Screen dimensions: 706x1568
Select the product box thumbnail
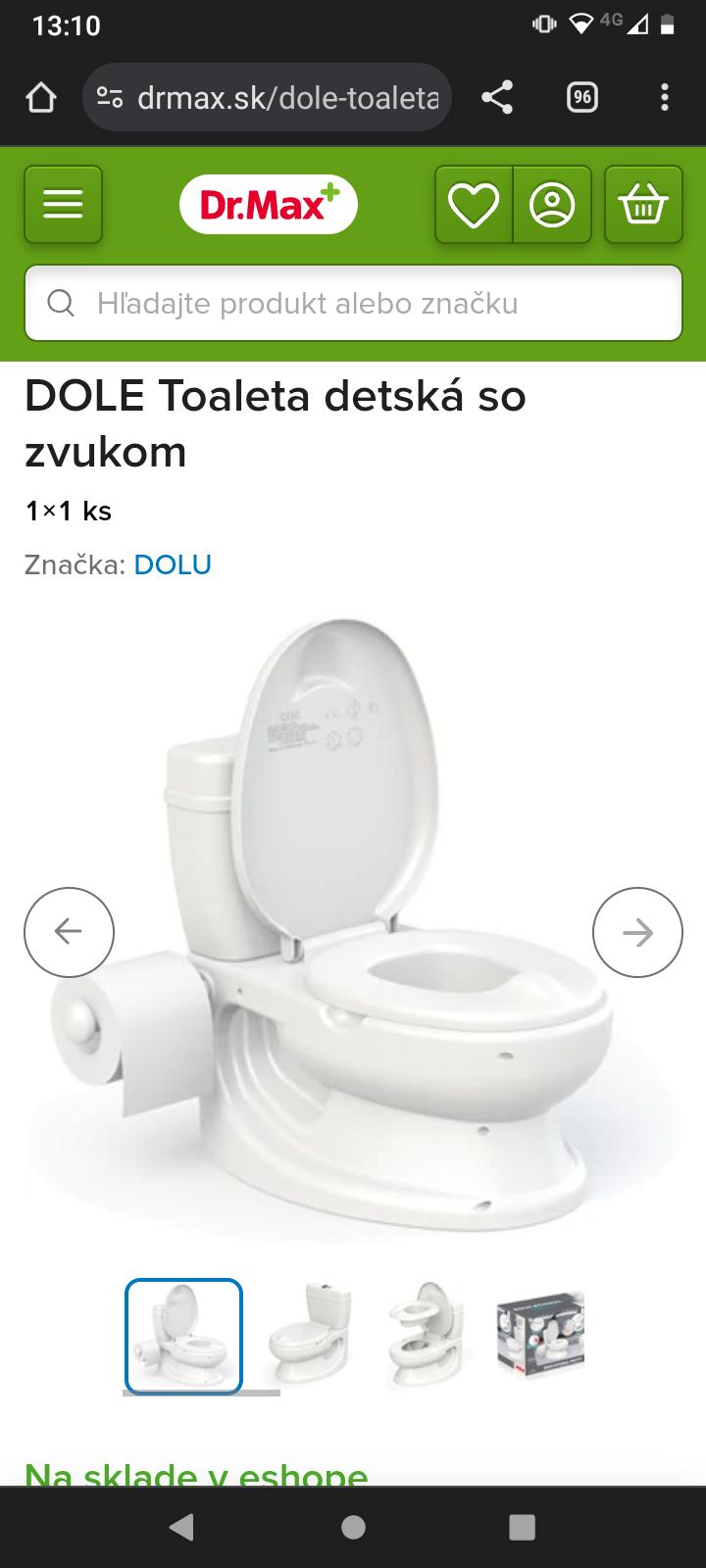point(540,1335)
